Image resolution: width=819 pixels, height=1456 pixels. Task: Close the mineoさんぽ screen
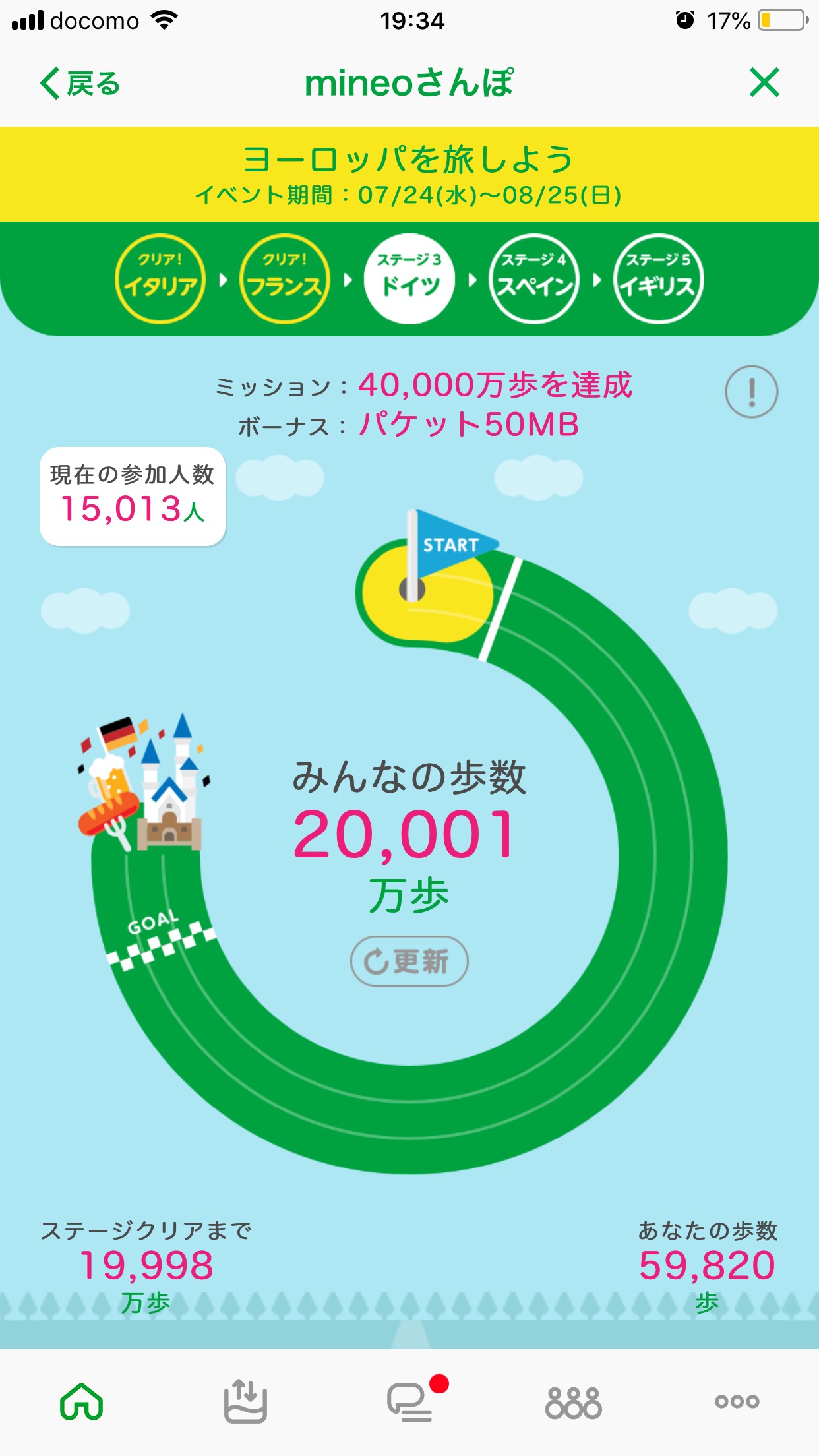[764, 83]
